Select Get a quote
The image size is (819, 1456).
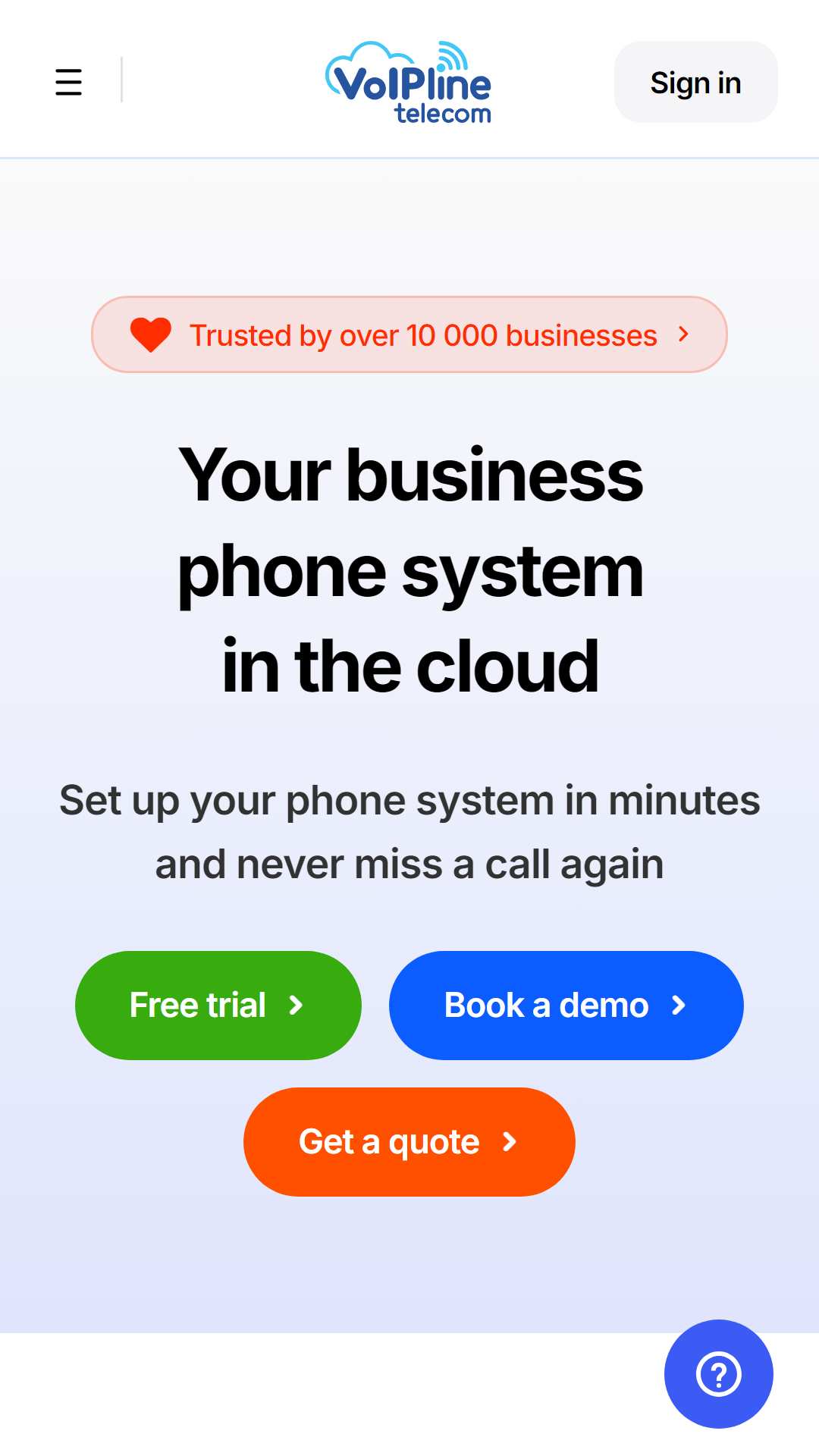coord(409,1142)
